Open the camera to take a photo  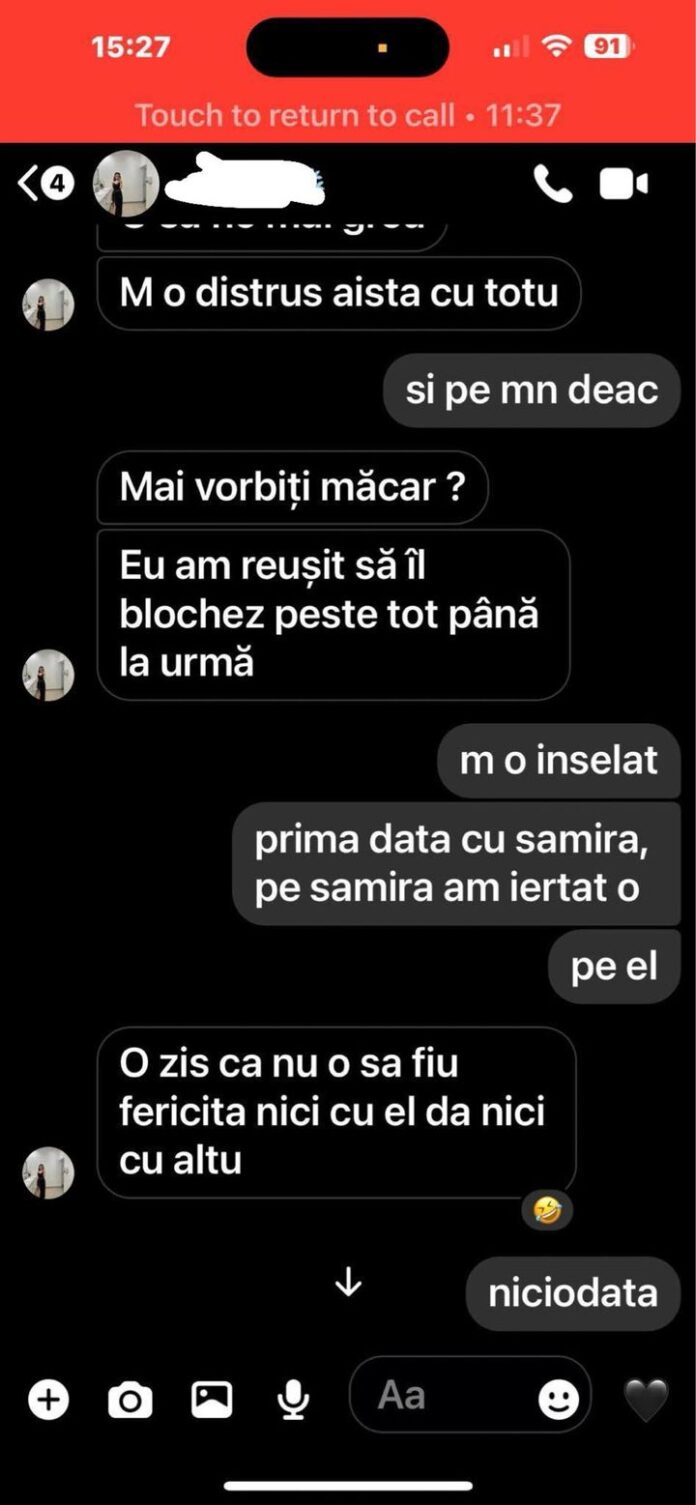point(130,1399)
